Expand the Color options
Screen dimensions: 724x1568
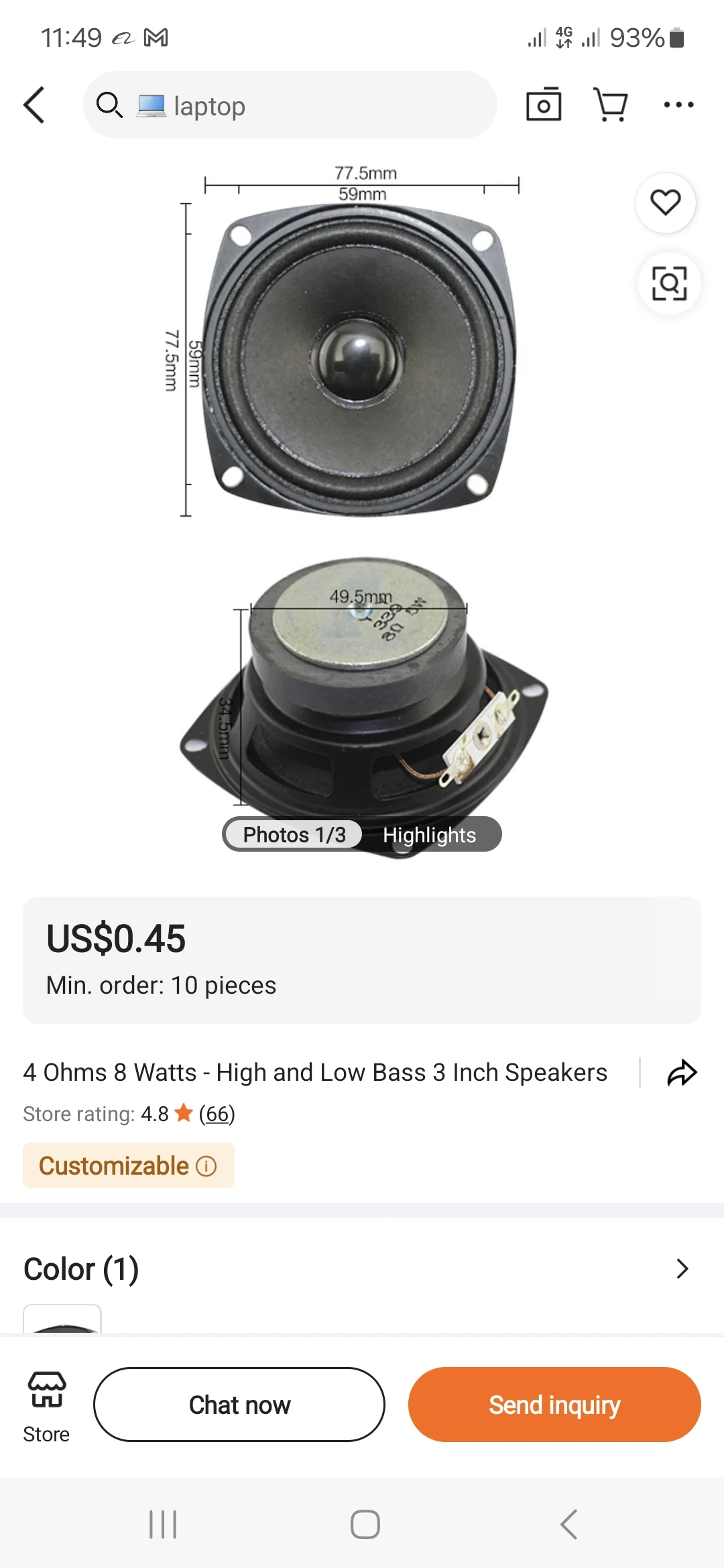[x=682, y=1268]
